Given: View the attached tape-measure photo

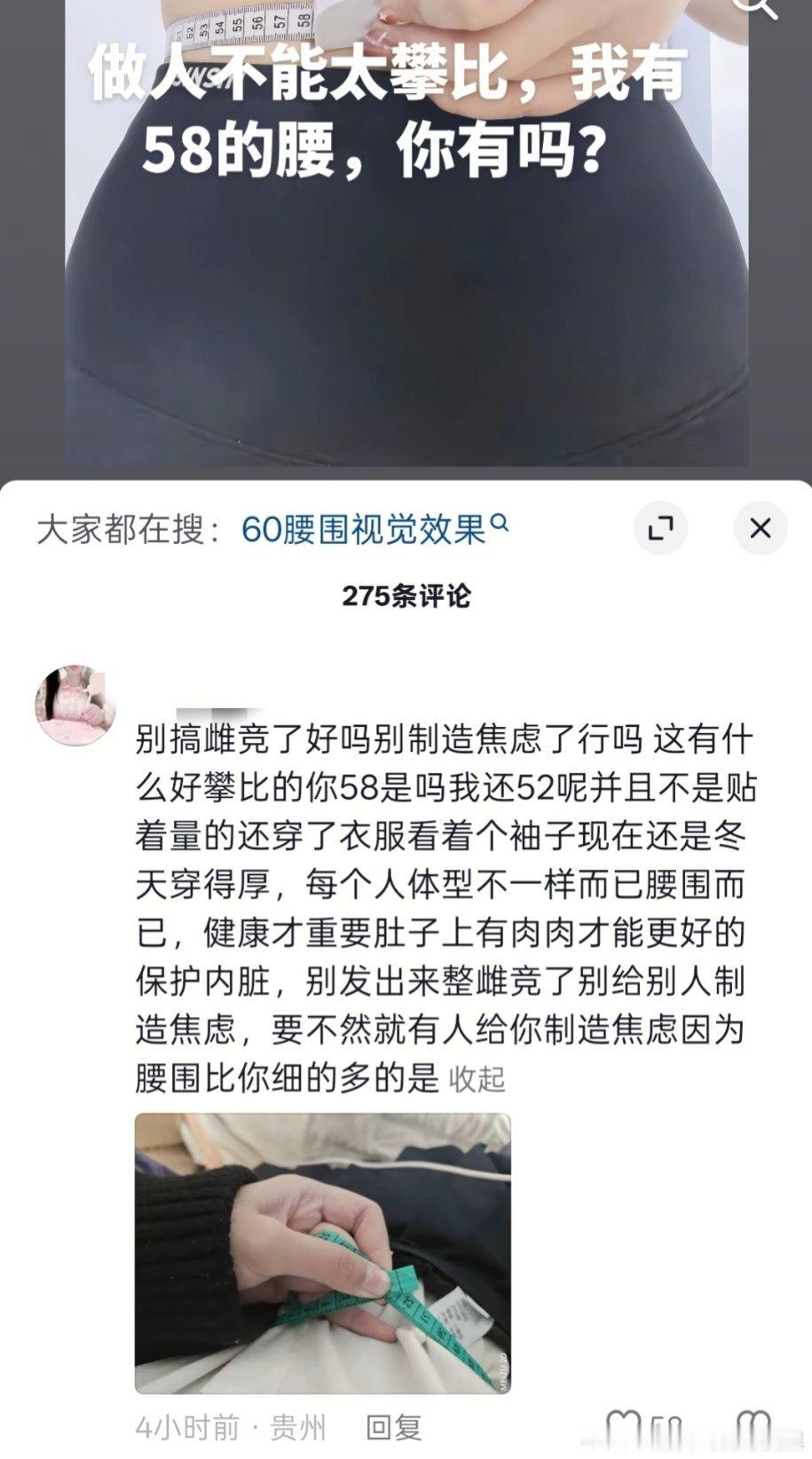Looking at the screenshot, I should click(323, 1253).
